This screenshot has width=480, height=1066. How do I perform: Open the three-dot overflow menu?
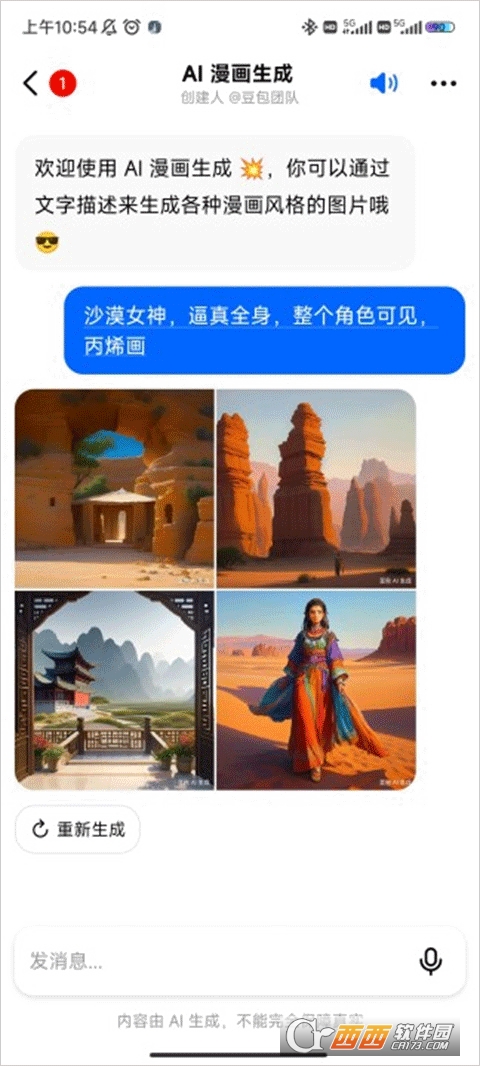[443, 84]
